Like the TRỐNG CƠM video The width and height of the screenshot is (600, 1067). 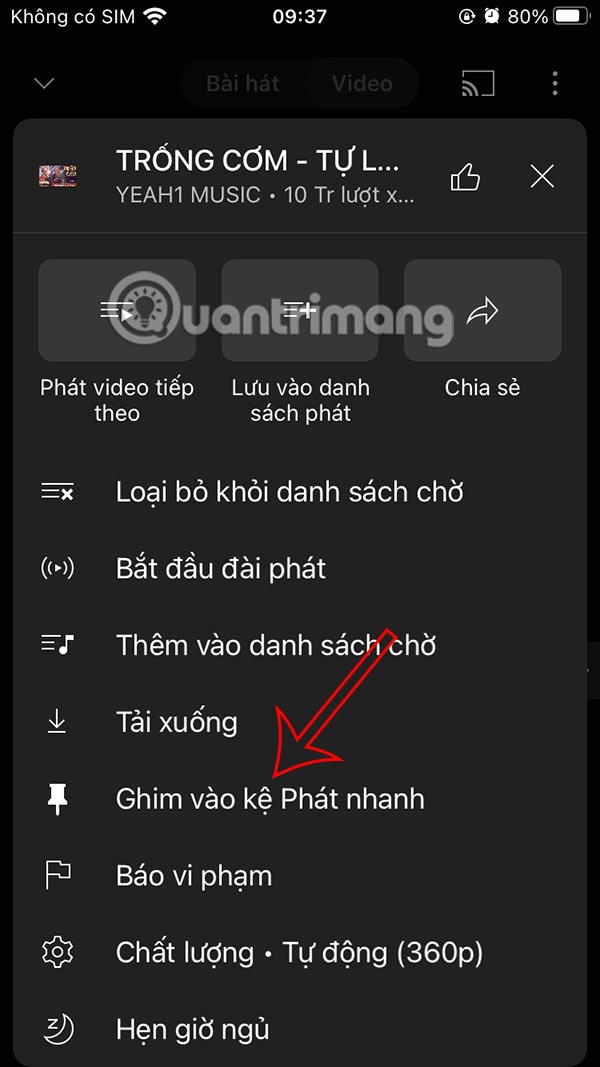point(466,178)
